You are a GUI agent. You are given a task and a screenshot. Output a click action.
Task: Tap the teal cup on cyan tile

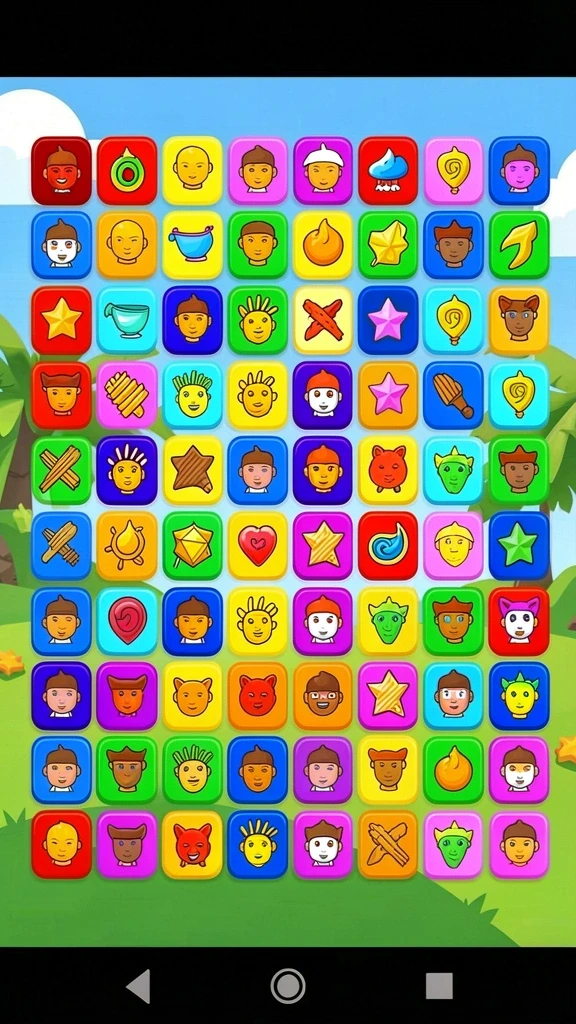tap(127, 320)
